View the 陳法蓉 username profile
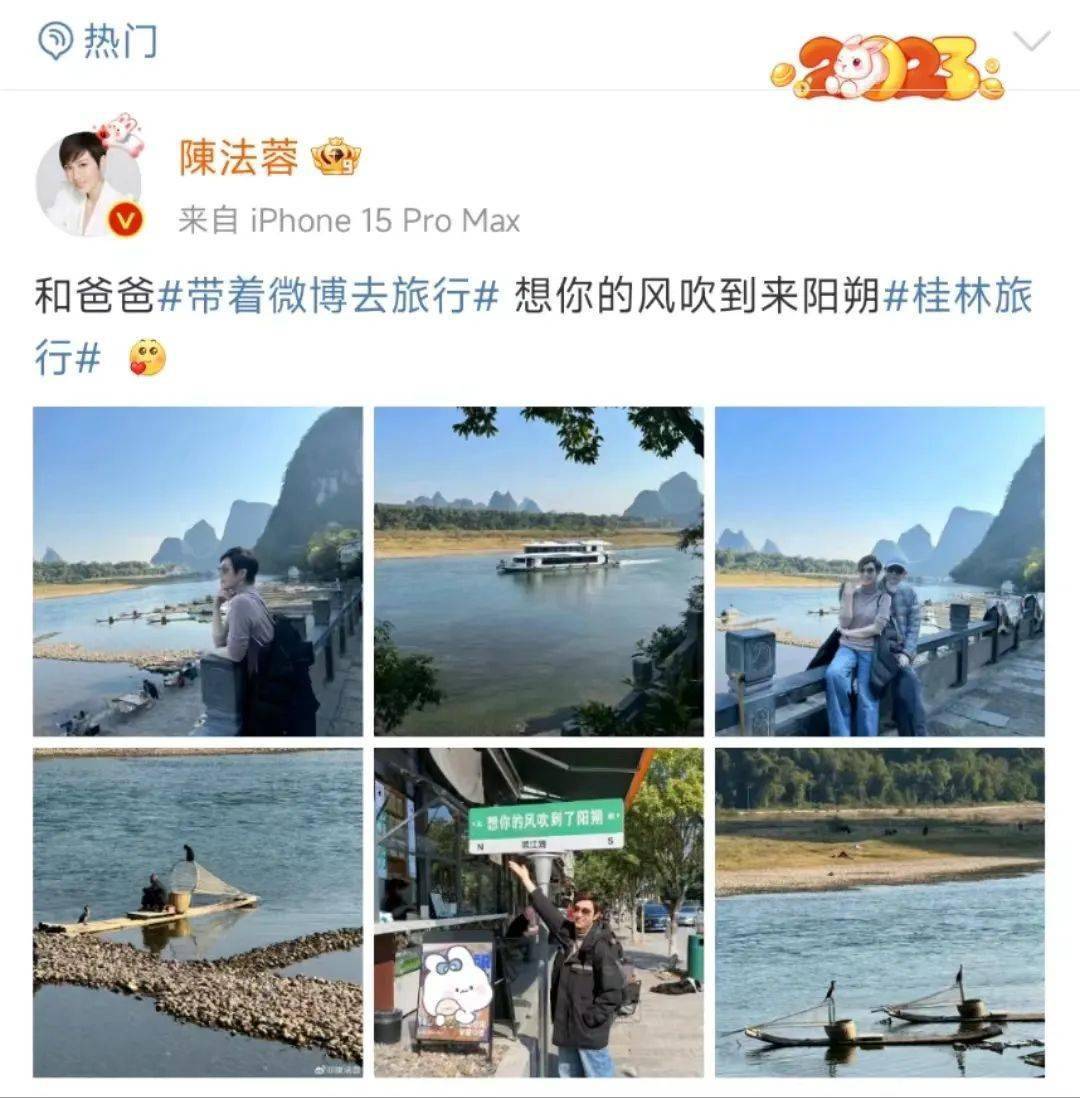 click(x=239, y=157)
